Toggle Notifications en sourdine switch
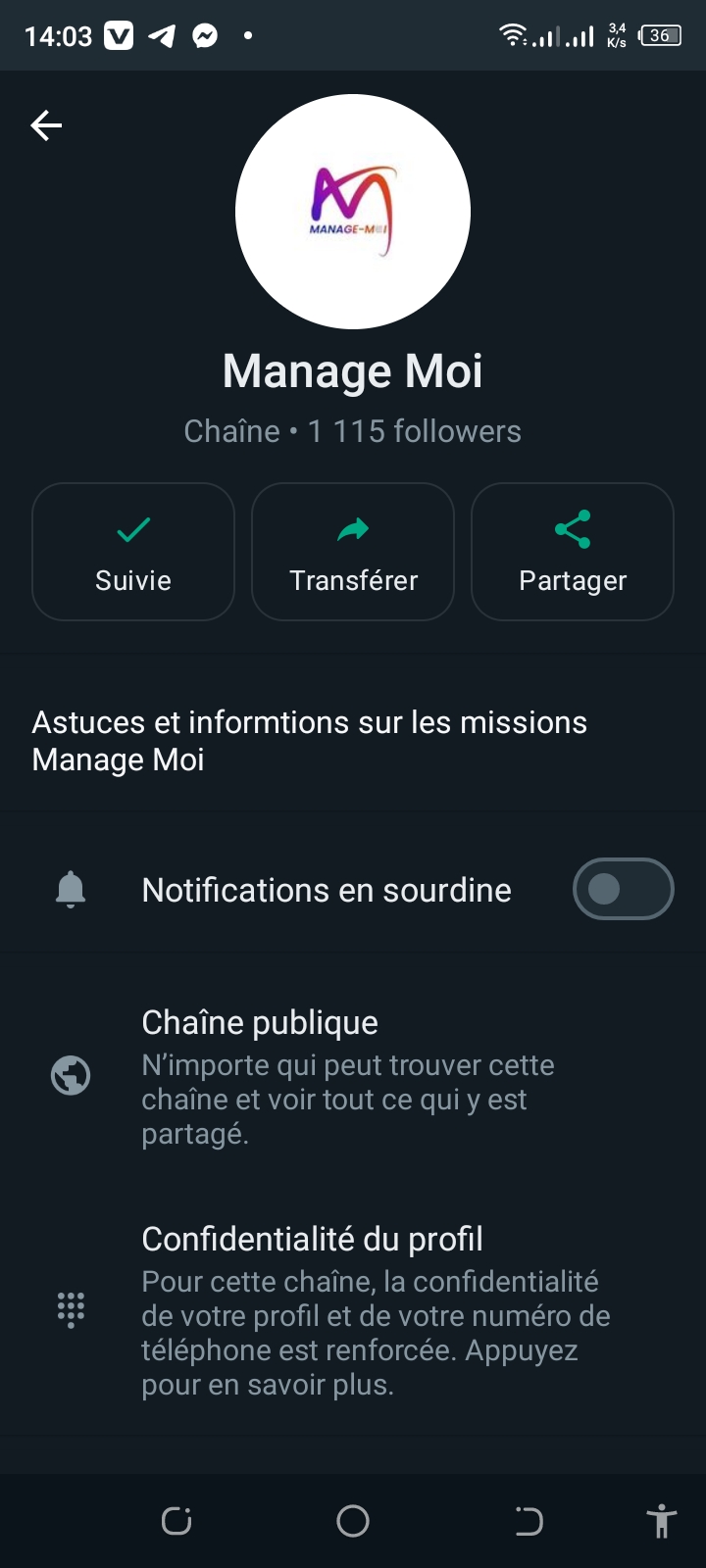The width and height of the screenshot is (706, 1568). point(623,889)
